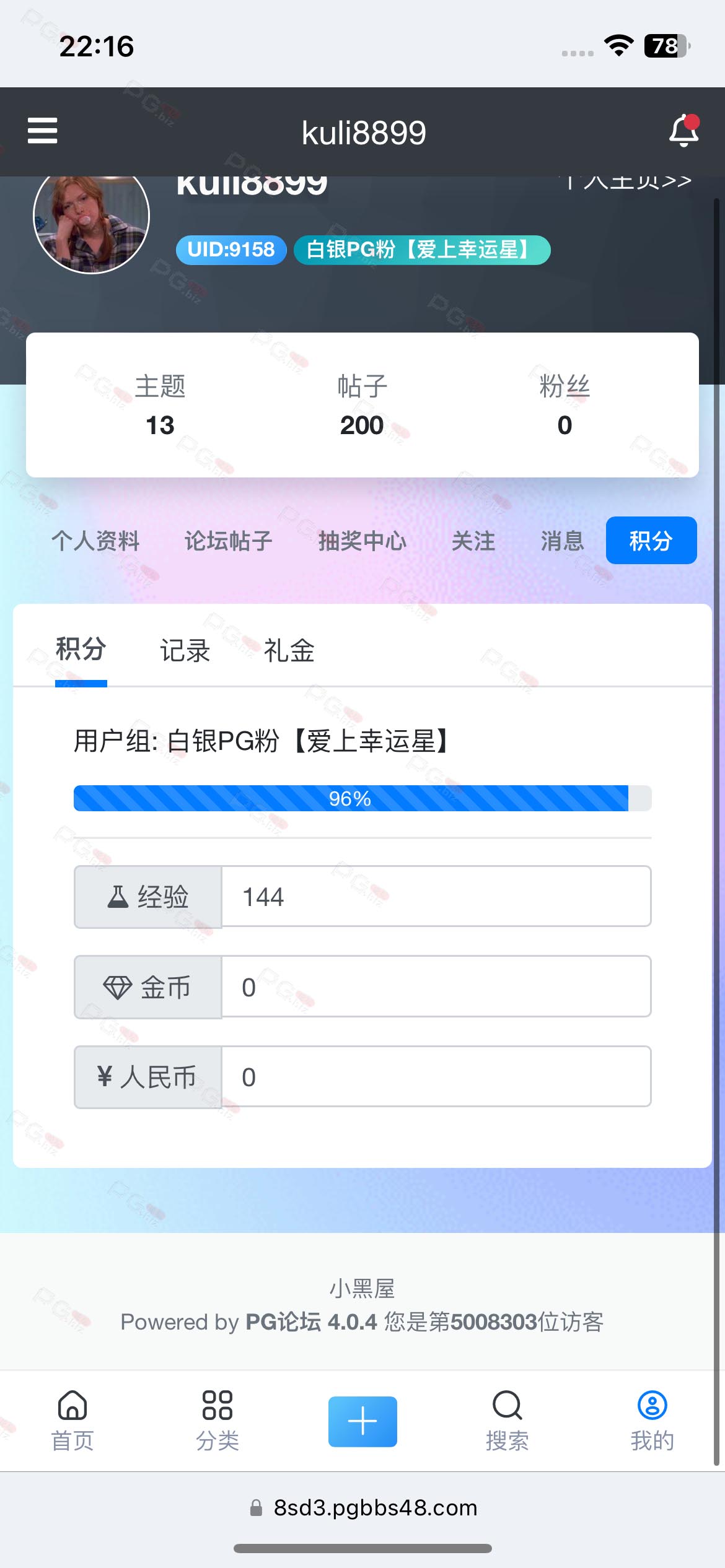Screen dimensions: 725x1568
Task: Open 我的 in bottom navigation
Action: click(652, 1421)
